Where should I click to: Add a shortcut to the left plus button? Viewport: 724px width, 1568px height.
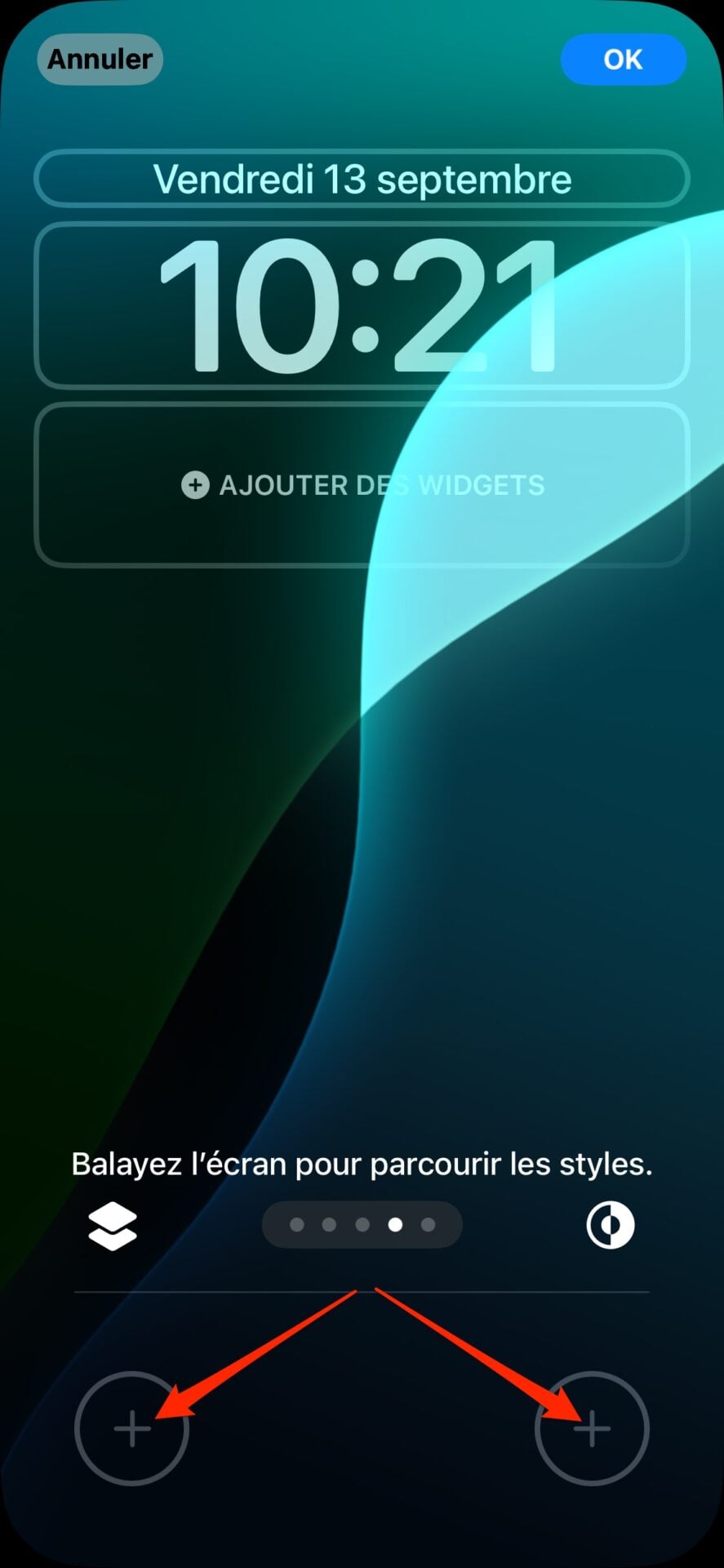click(x=131, y=1428)
